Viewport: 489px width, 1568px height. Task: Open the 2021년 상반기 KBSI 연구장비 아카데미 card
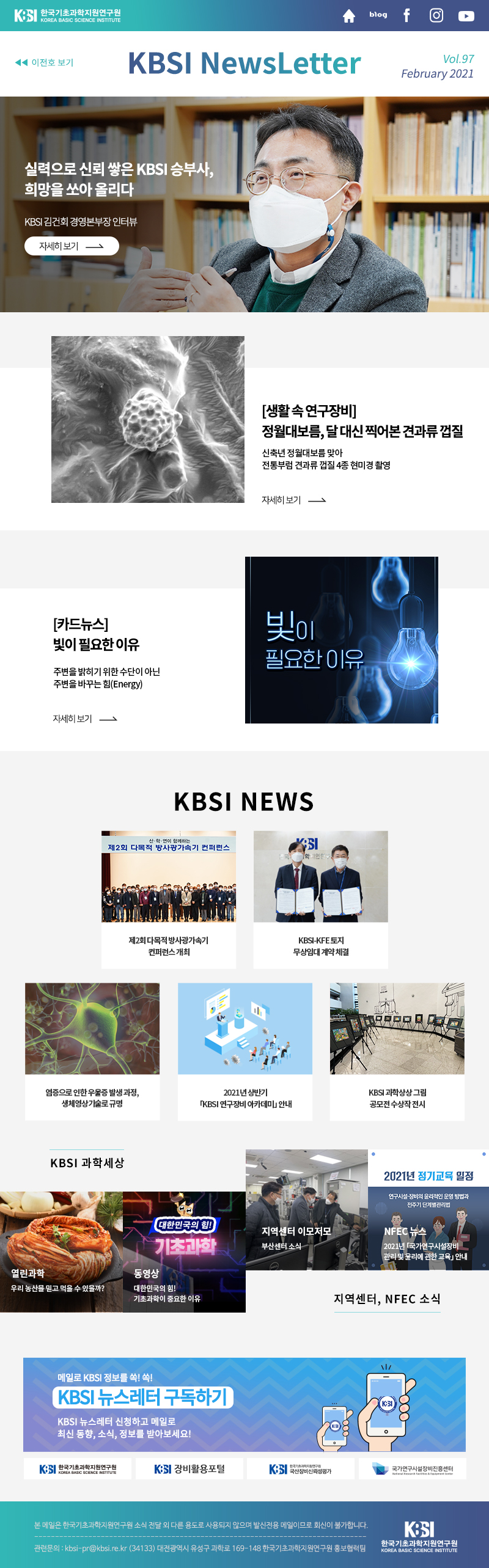[245, 1051]
